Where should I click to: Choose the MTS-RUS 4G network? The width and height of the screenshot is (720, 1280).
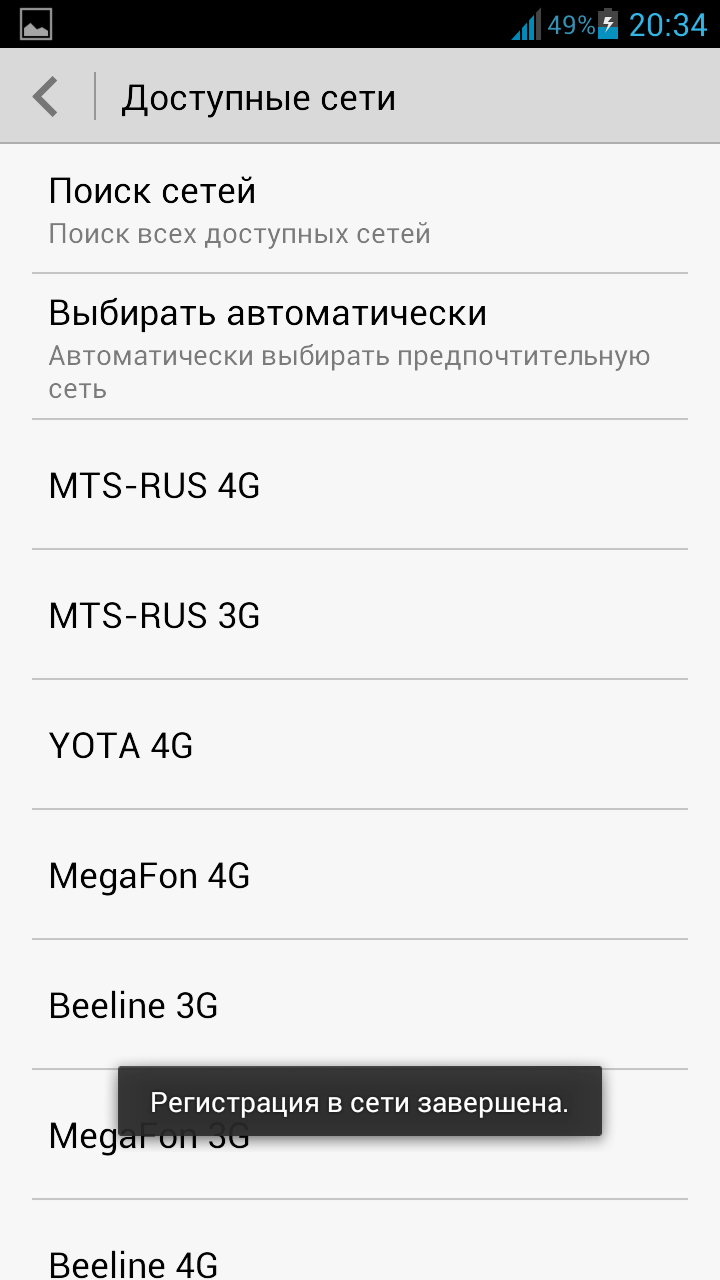(360, 485)
